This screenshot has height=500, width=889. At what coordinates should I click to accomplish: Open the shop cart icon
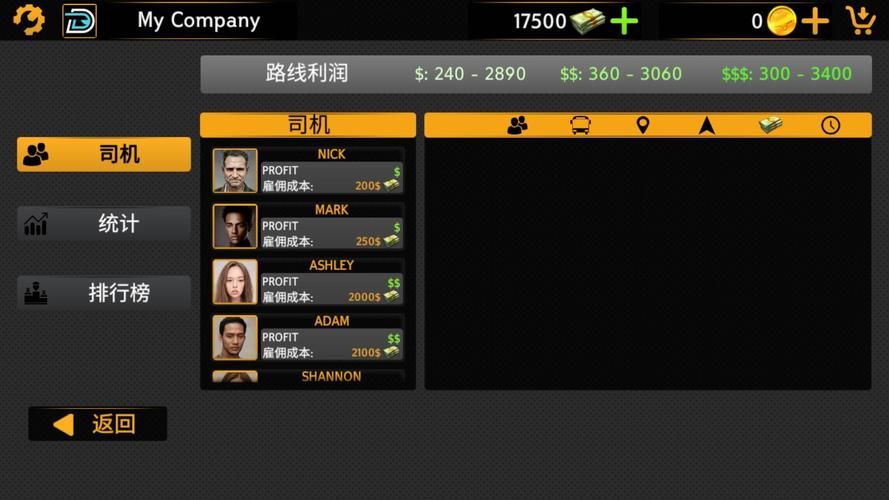(x=860, y=20)
